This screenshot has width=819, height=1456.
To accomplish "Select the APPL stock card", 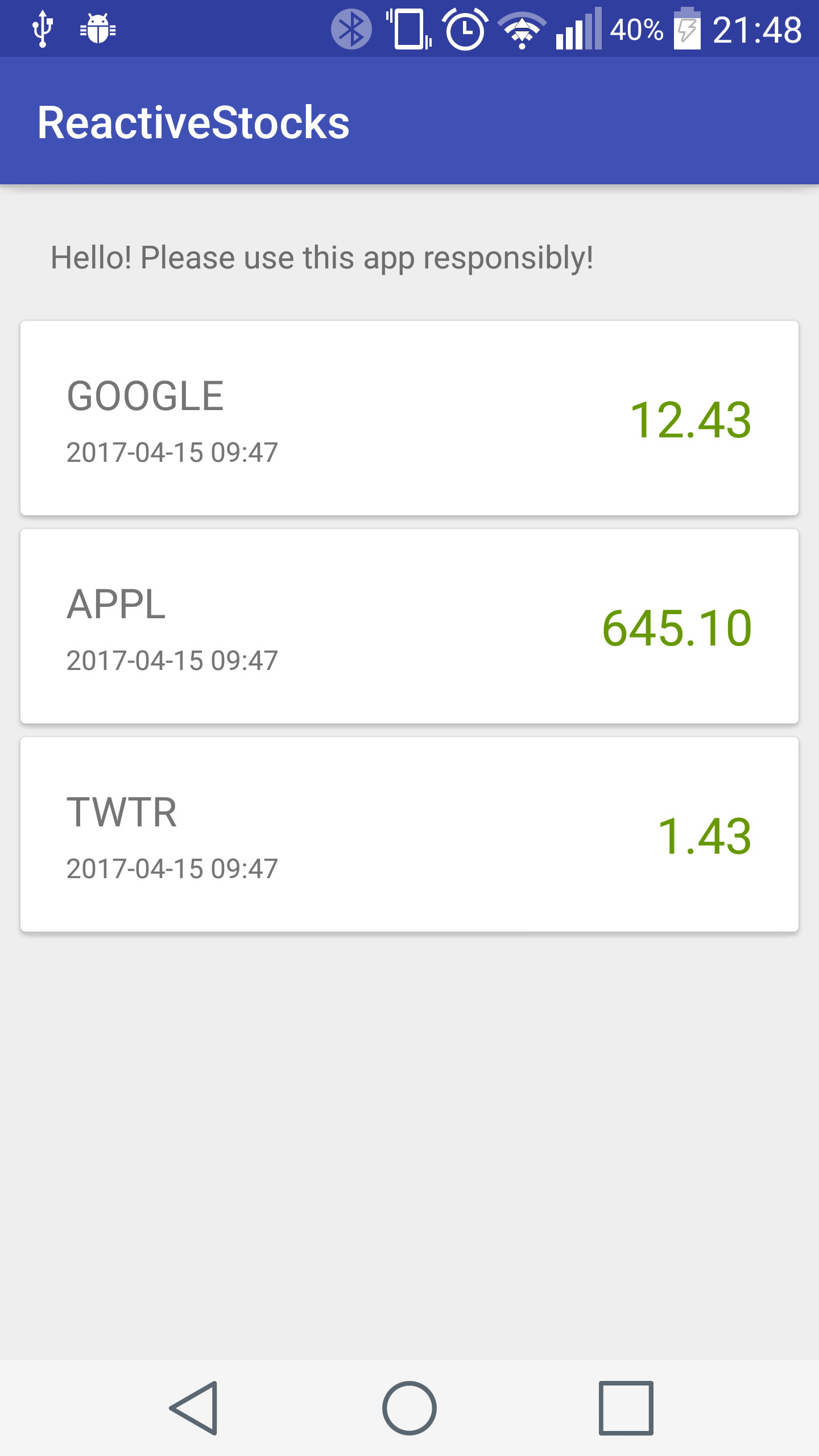I will point(409,626).
